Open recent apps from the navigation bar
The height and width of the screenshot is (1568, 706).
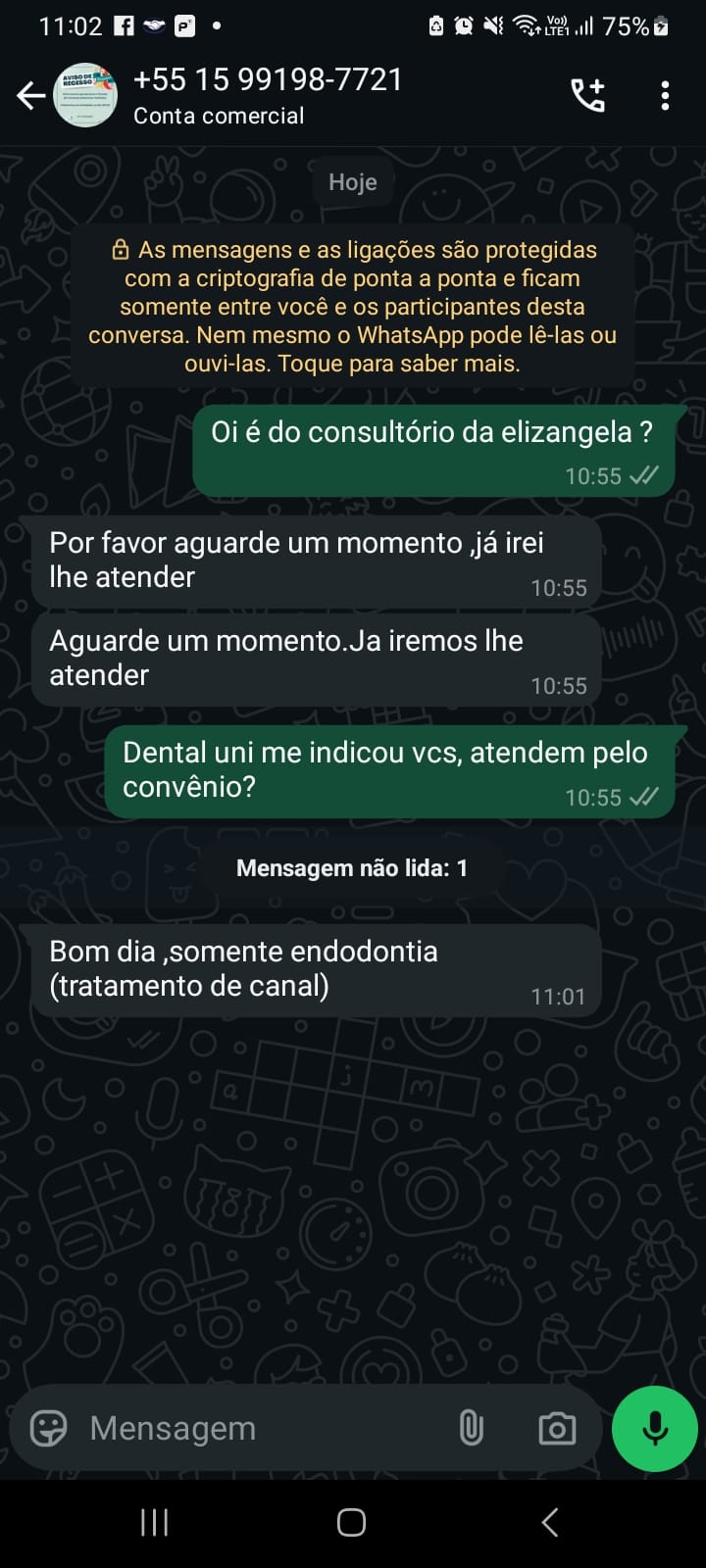[x=154, y=1522]
